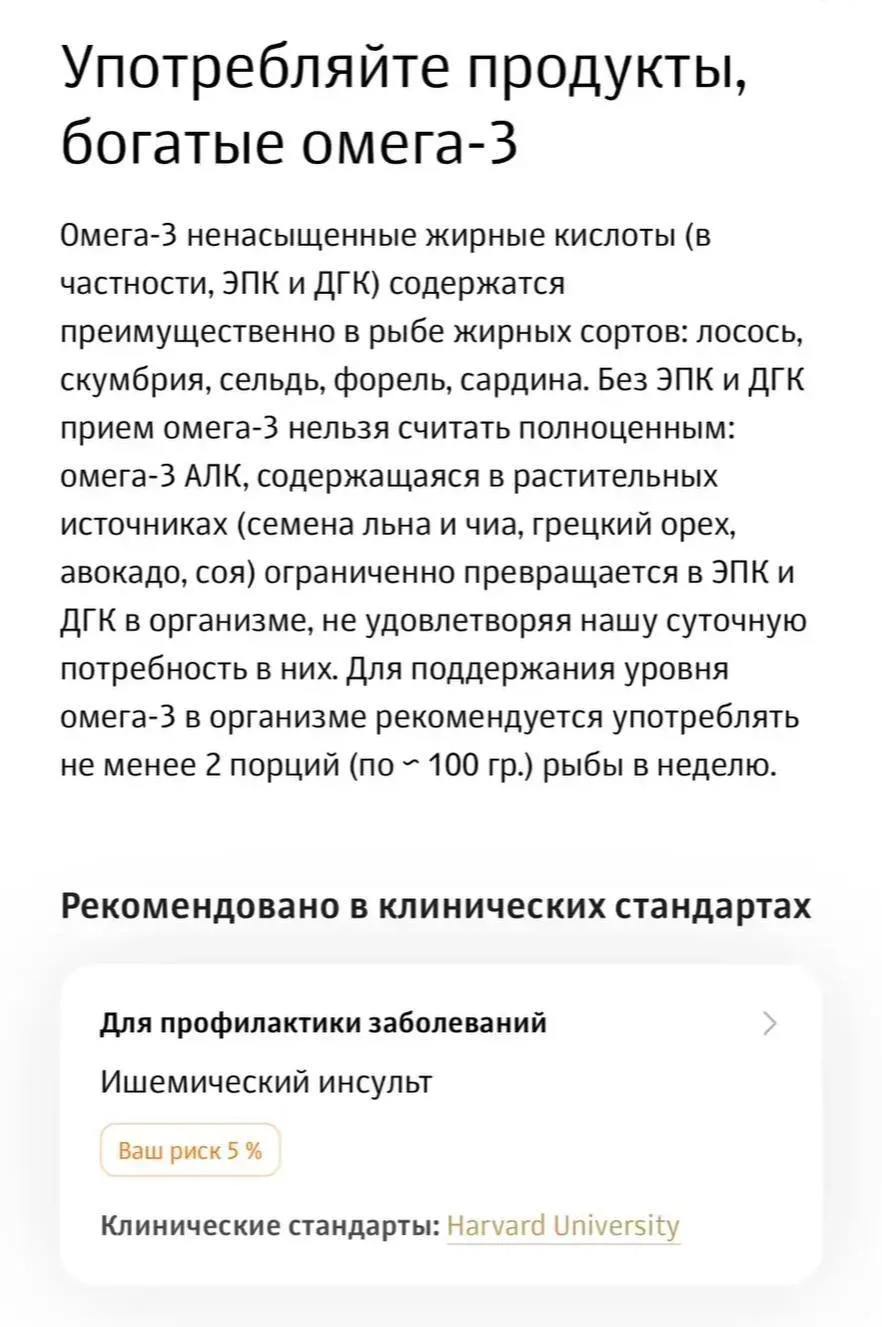
Task: Open the Ишемический инсульт prevention card
Action: [x=441, y=1124]
